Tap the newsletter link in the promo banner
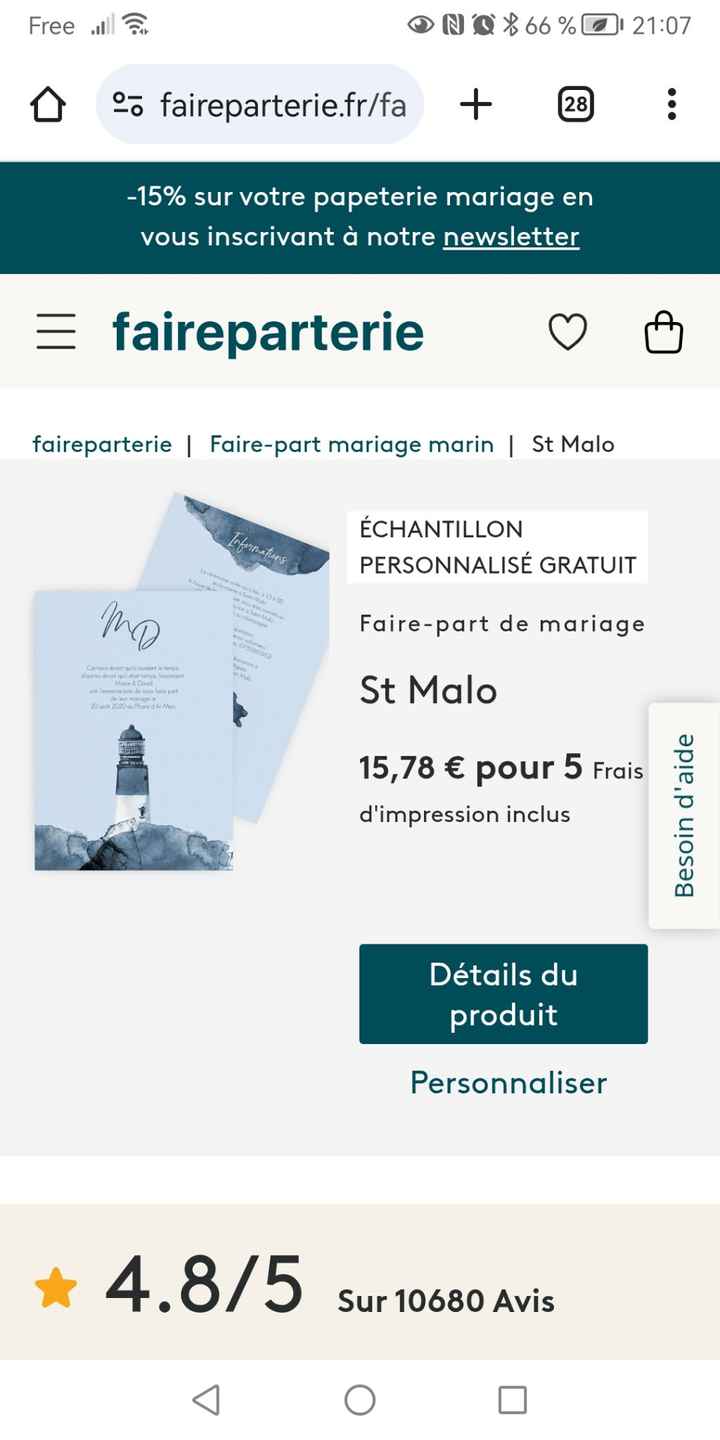 click(511, 237)
